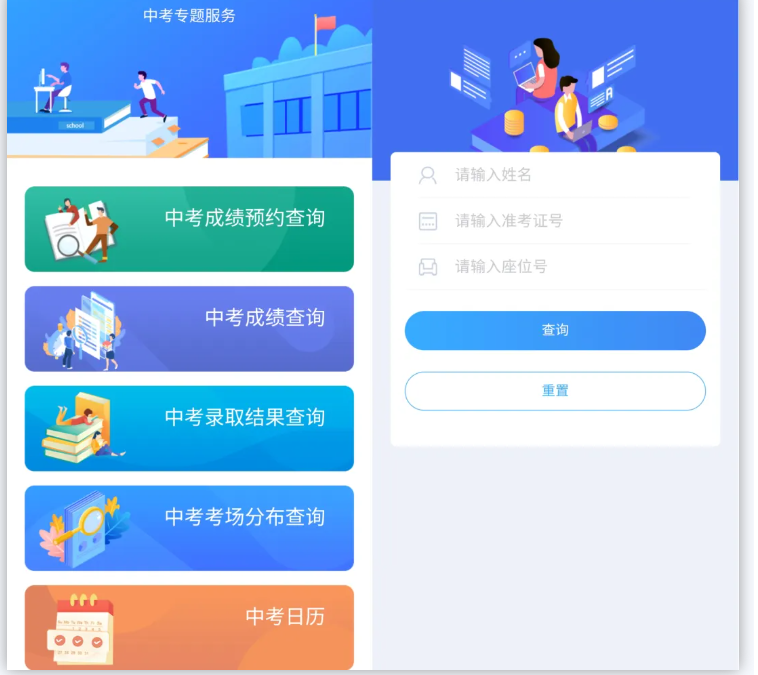
Task: Focus the 请输入准考证号 field
Action: [x=570, y=221]
